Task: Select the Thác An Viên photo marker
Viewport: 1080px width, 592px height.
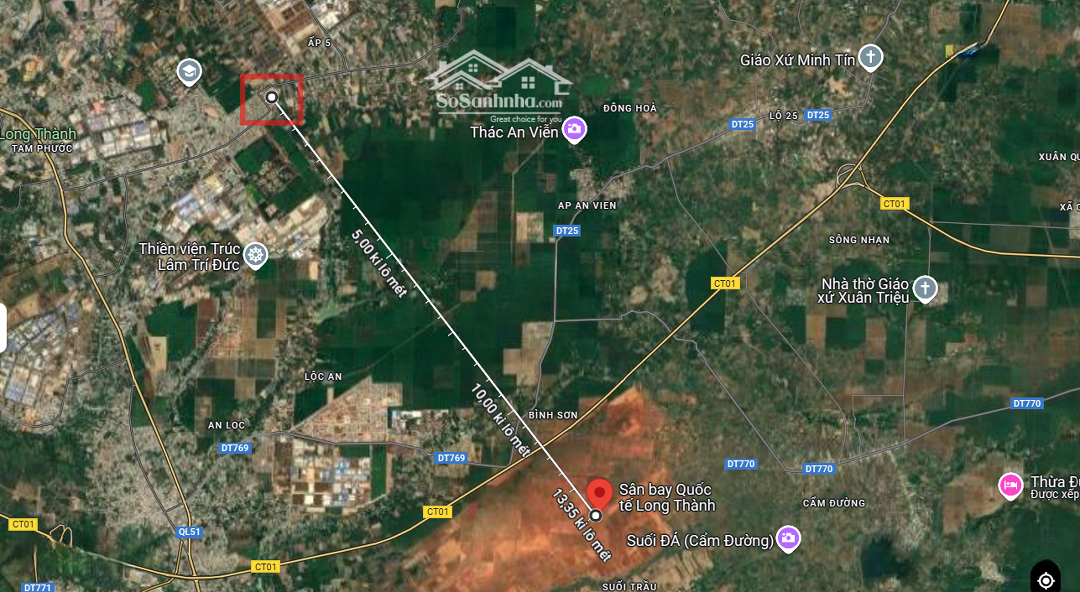Action: click(574, 130)
